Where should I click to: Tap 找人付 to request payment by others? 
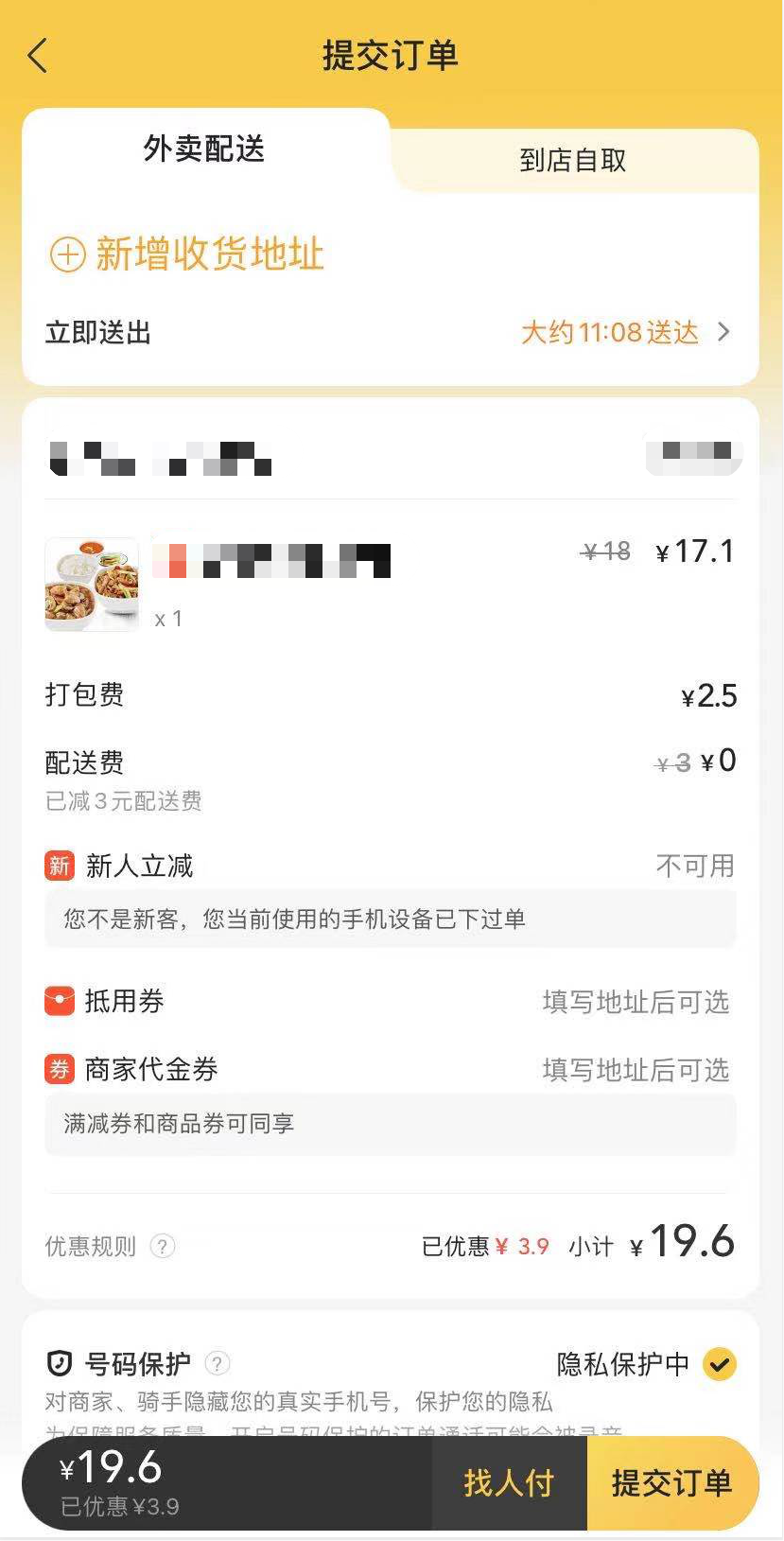pos(509,1482)
